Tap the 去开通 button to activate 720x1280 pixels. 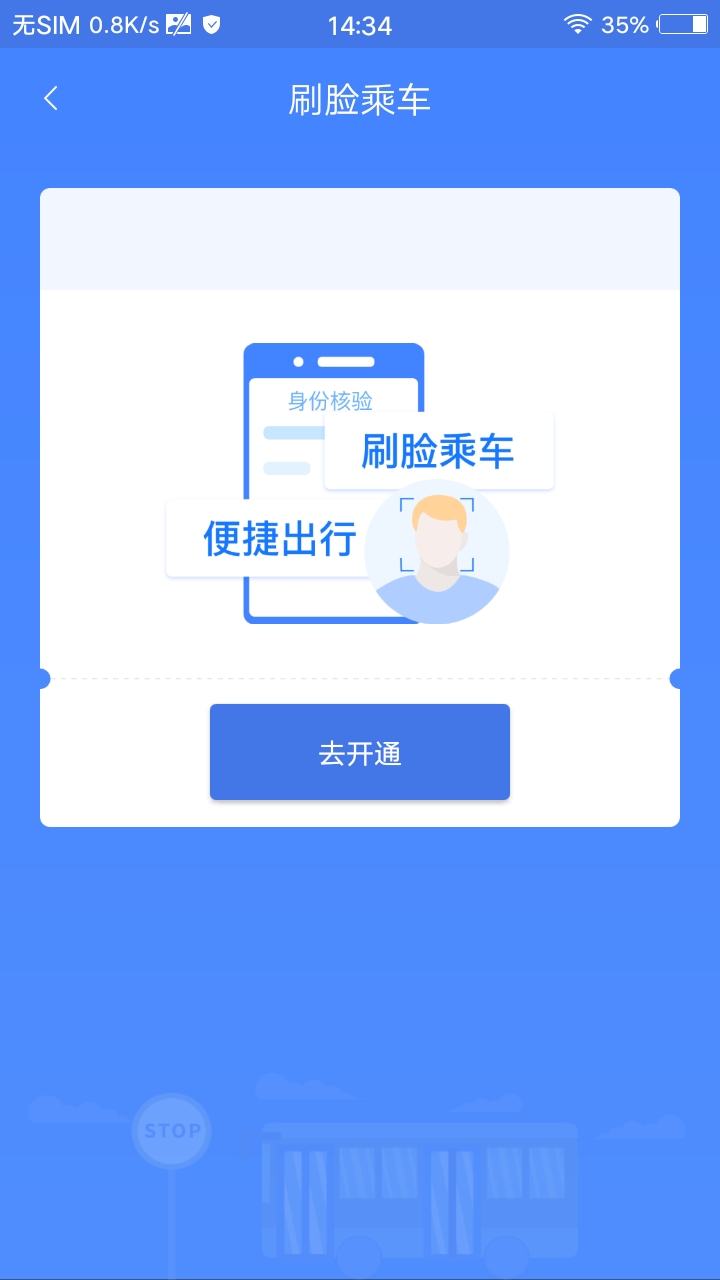click(x=360, y=752)
